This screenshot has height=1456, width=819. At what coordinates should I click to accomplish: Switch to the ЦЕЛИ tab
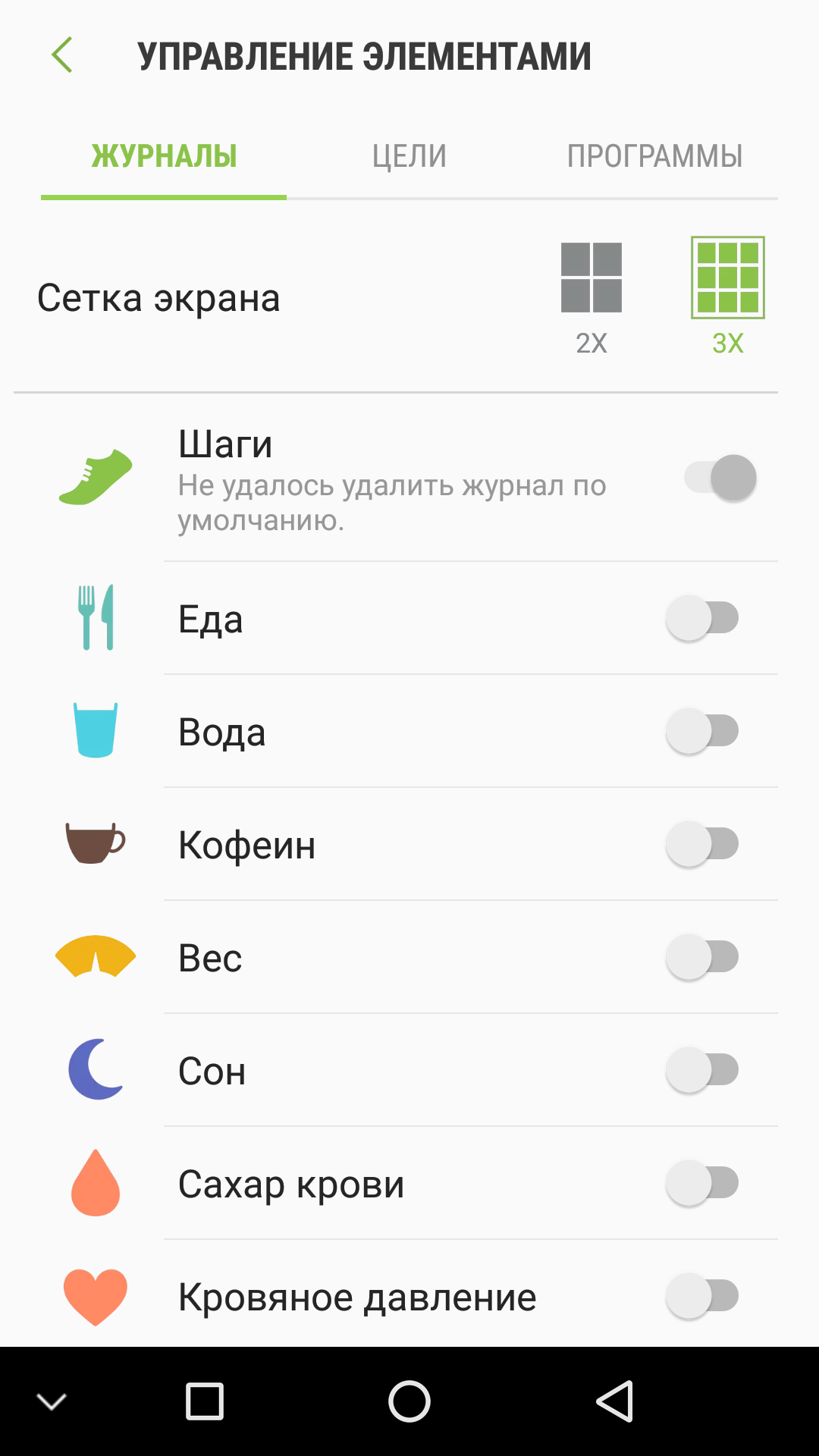tap(409, 156)
